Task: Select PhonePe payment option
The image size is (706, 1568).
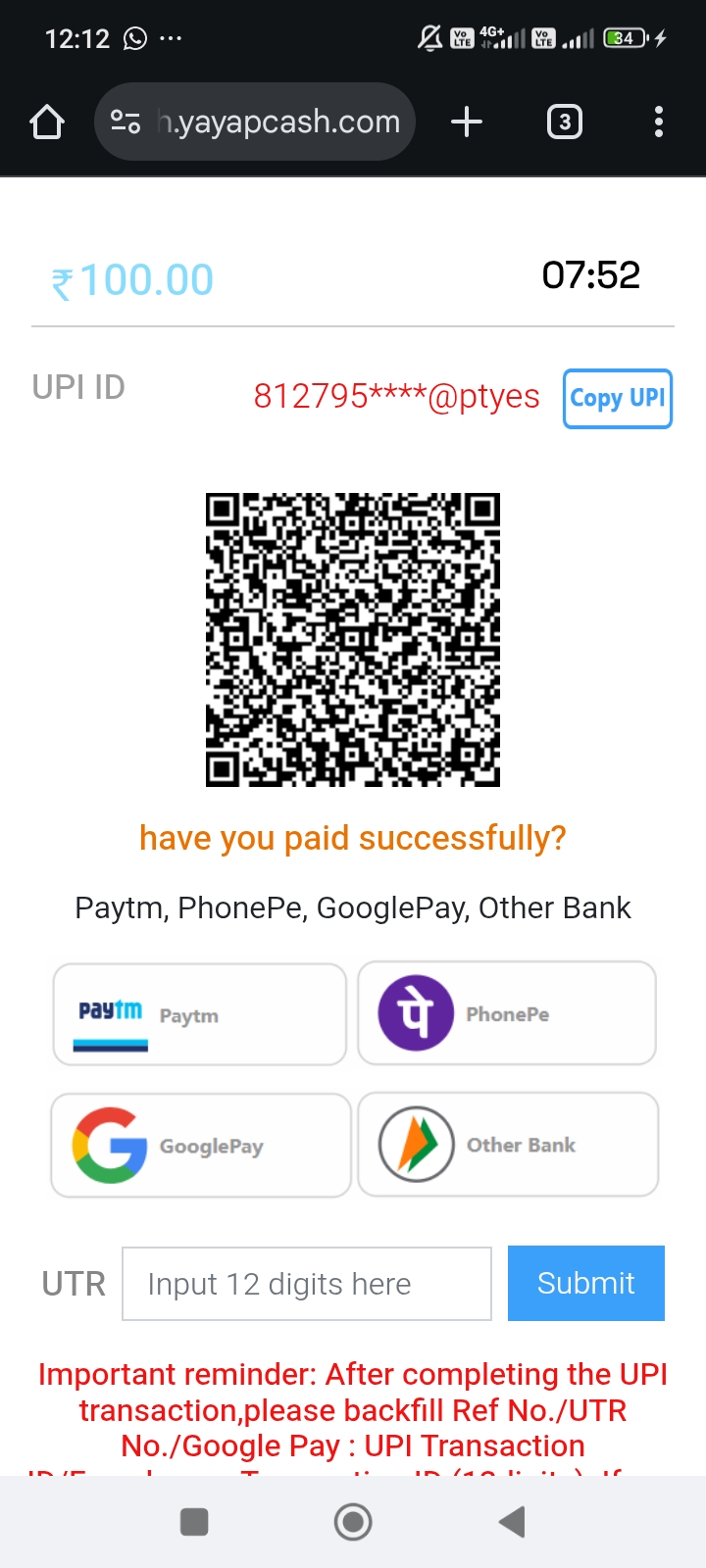Action: click(507, 1013)
